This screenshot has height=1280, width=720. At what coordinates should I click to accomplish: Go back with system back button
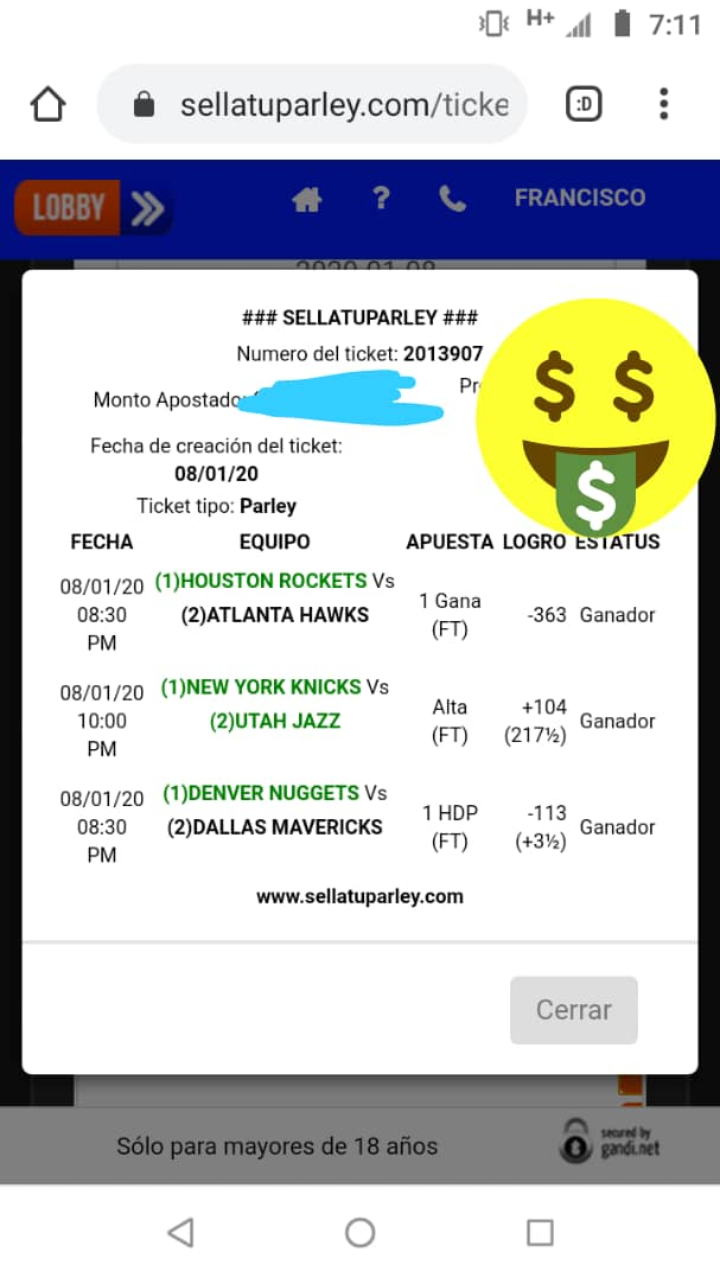coord(180,1233)
